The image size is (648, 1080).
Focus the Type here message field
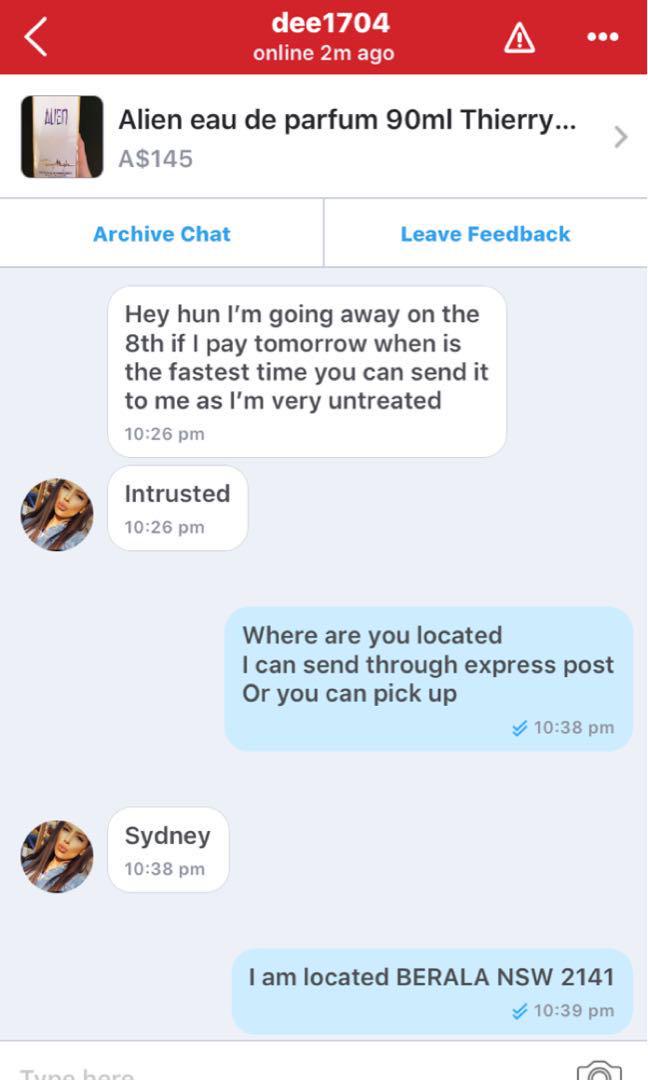[x=280, y=1072]
